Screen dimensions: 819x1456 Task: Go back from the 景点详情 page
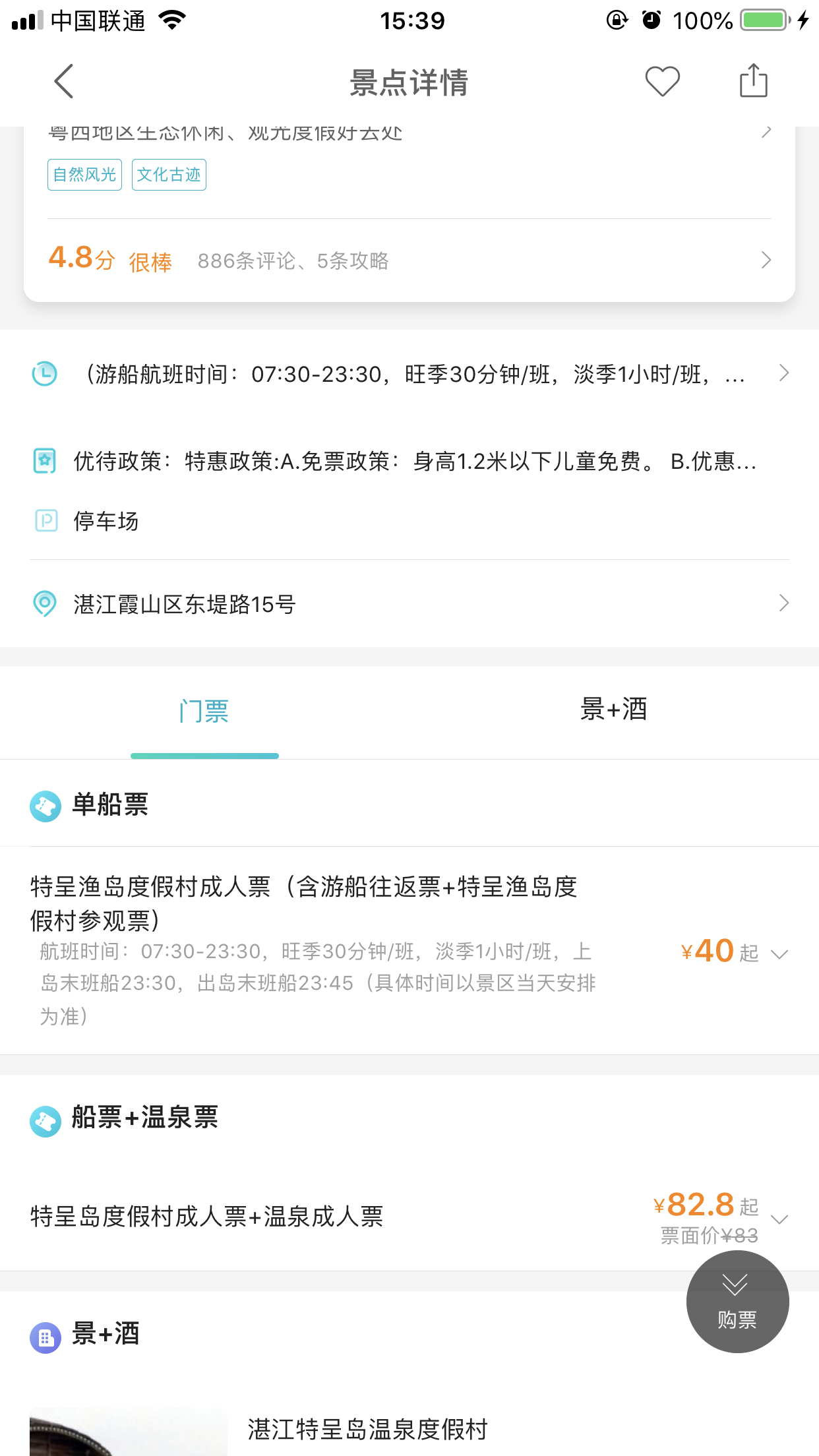coord(64,82)
